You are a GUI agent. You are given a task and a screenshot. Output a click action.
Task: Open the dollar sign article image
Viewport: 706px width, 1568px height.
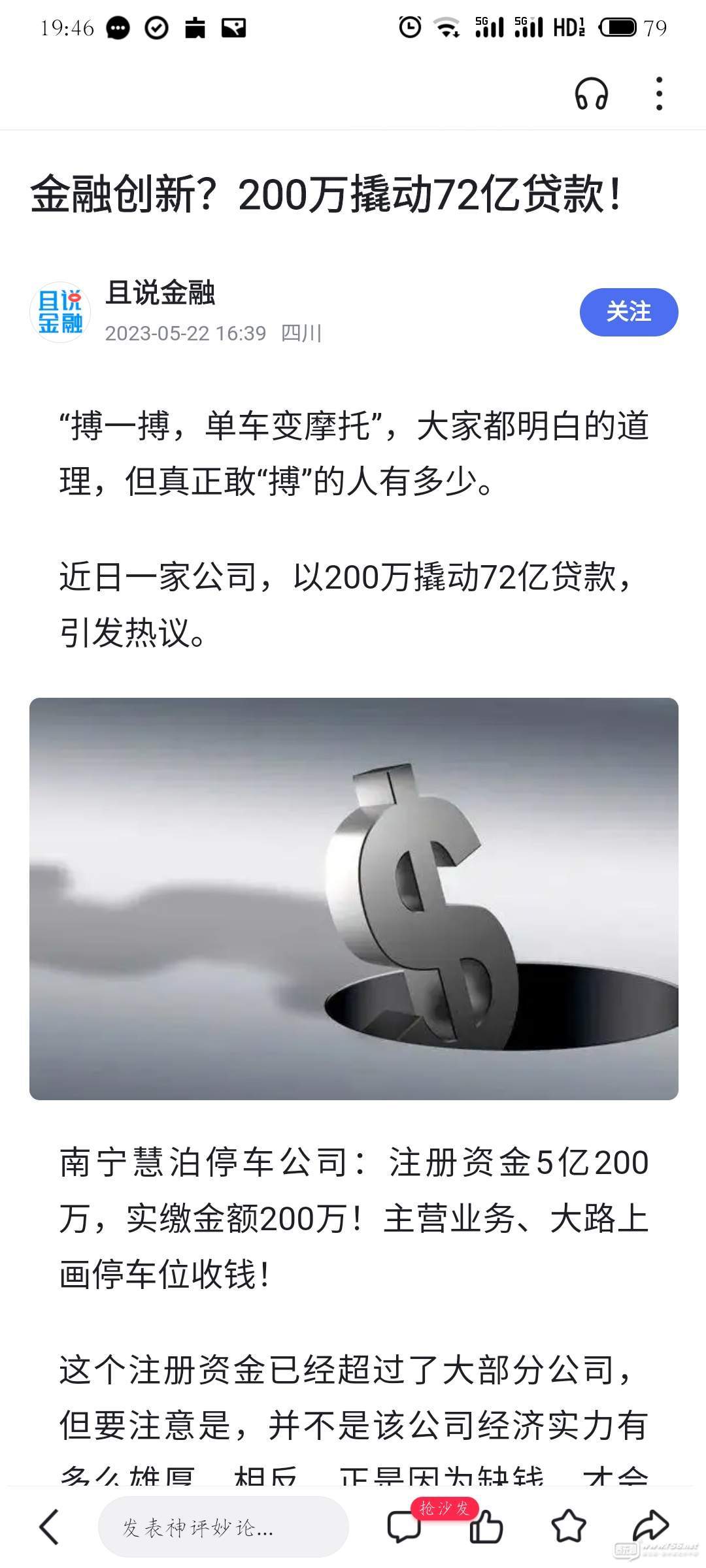(x=354, y=898)
